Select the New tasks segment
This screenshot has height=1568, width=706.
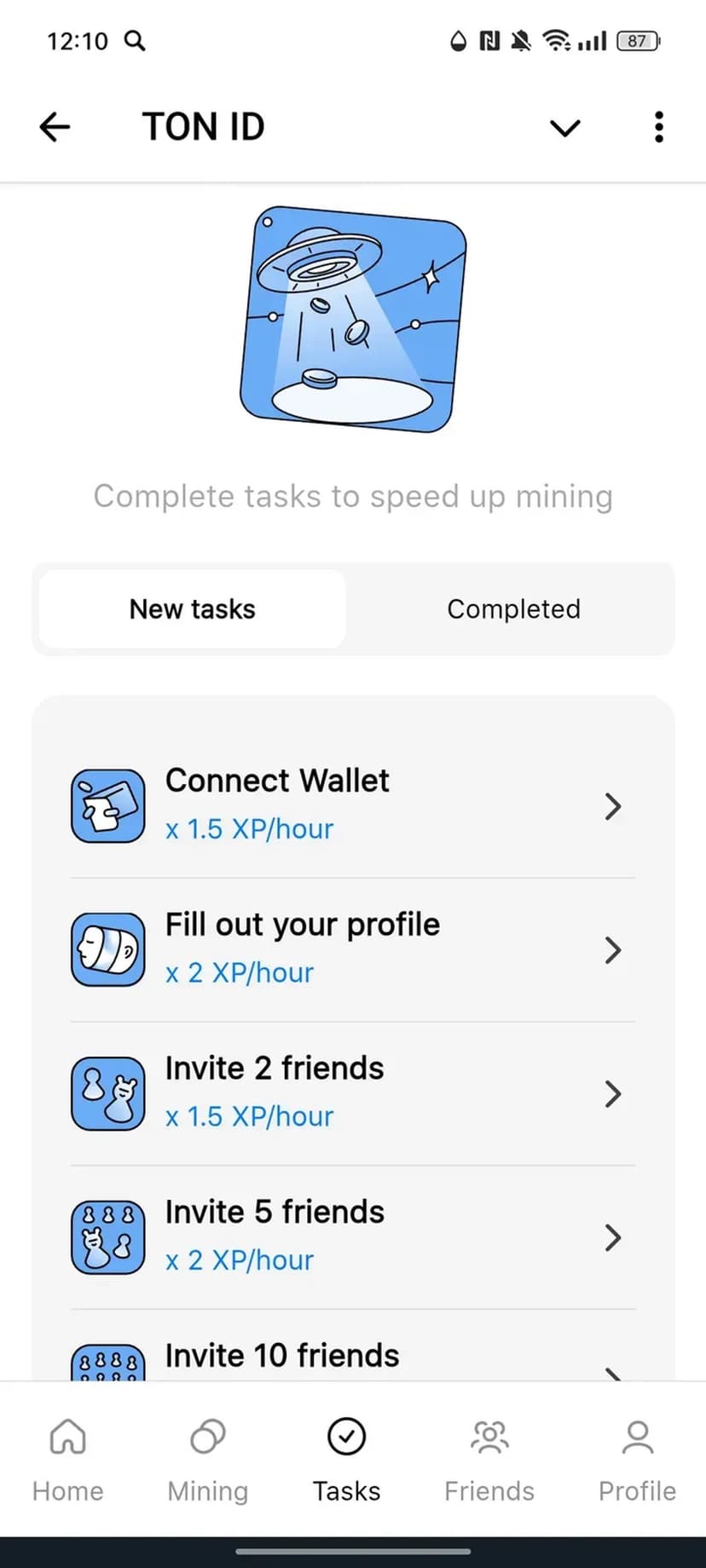click(x=193, y=609)
